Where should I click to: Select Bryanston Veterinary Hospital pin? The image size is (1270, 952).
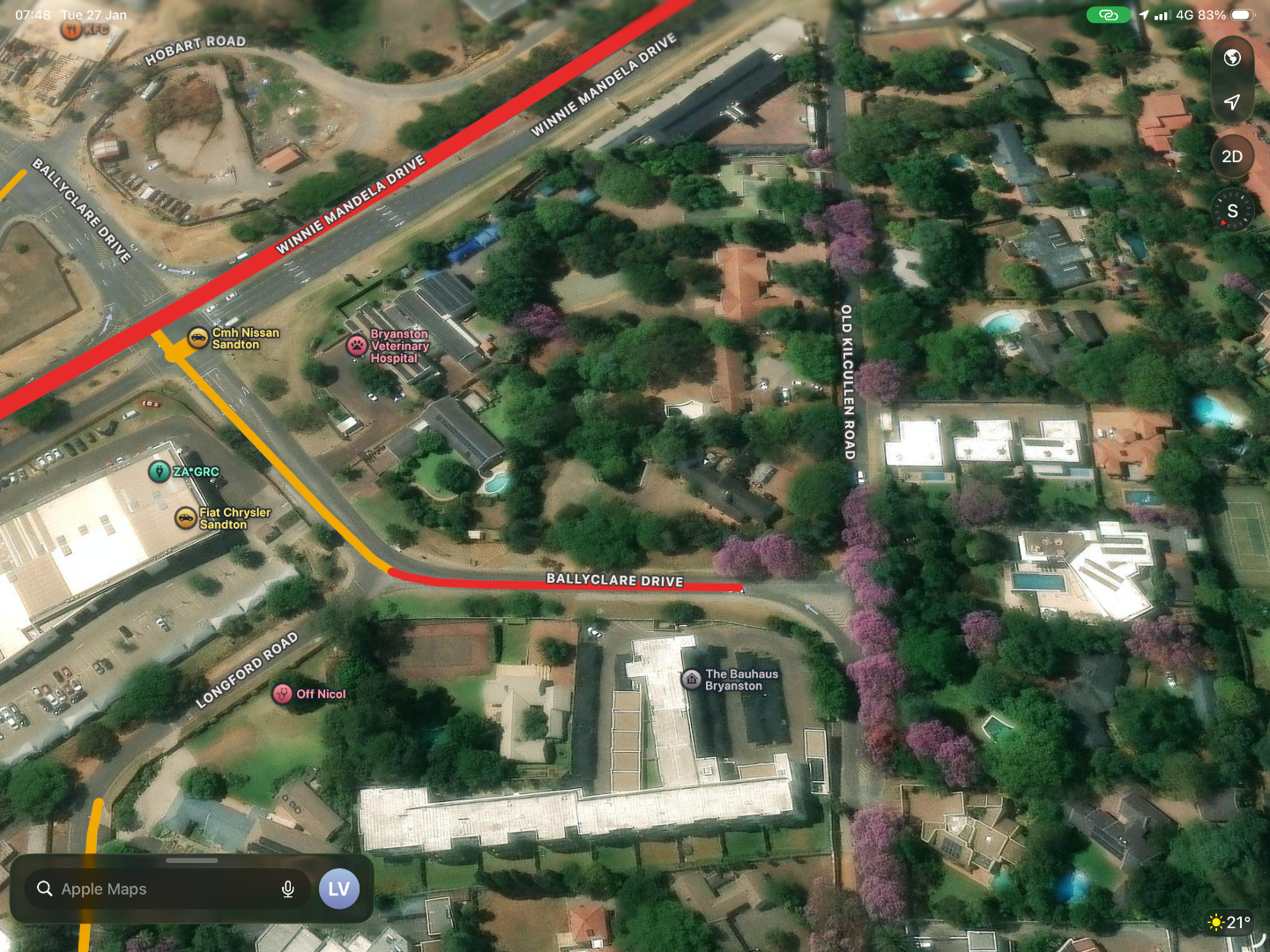coord(357,346)
